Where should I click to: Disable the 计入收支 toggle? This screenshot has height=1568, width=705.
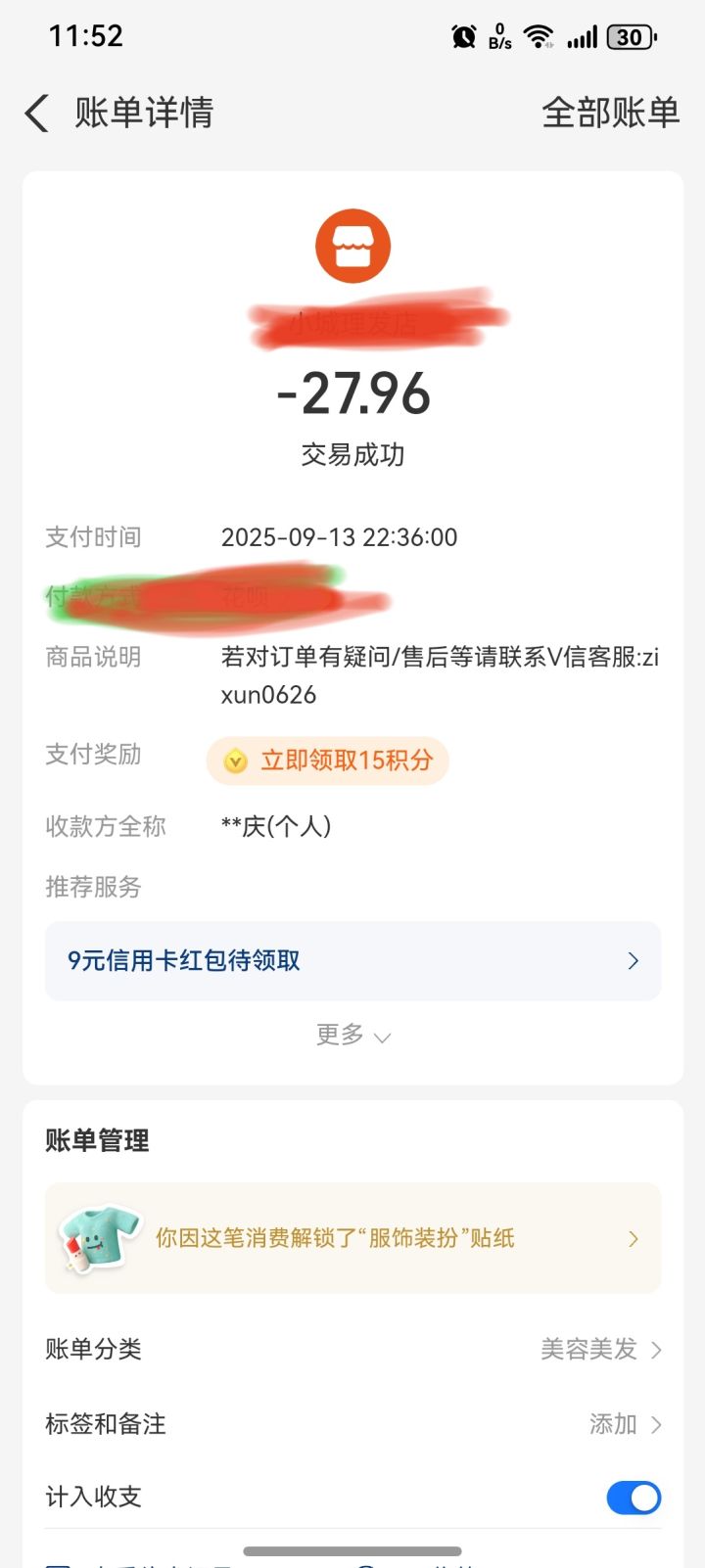click(634, 1498)
